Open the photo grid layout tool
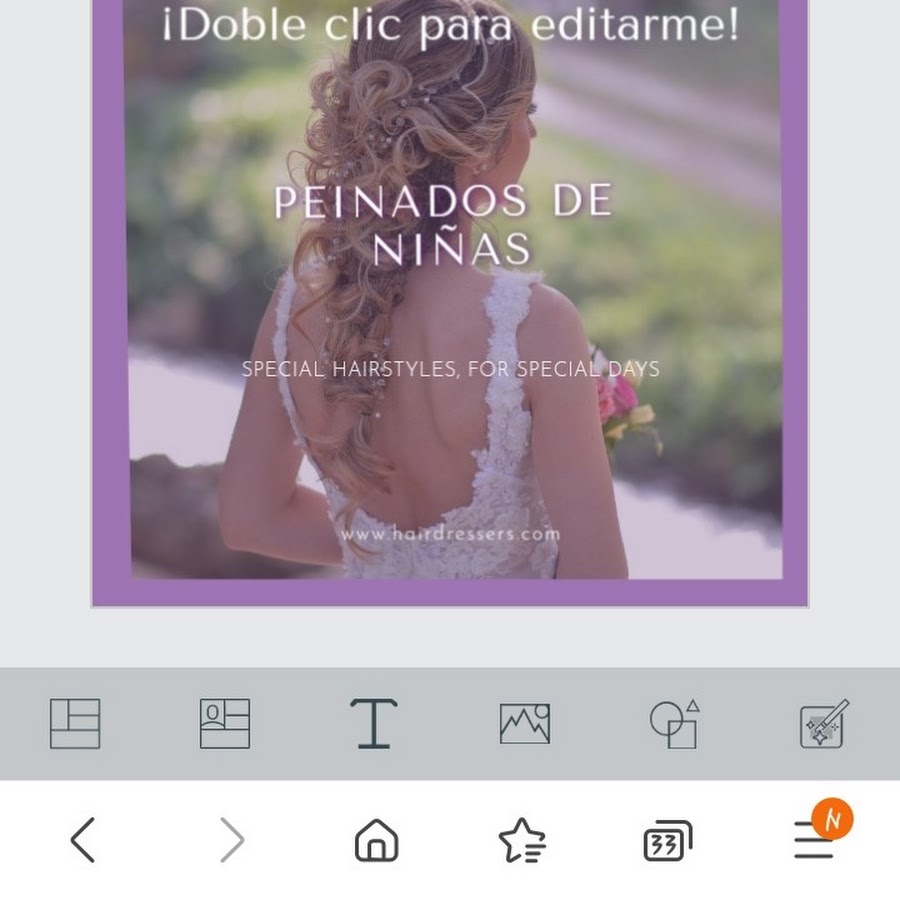900x900 pixels. pos(225,724)
